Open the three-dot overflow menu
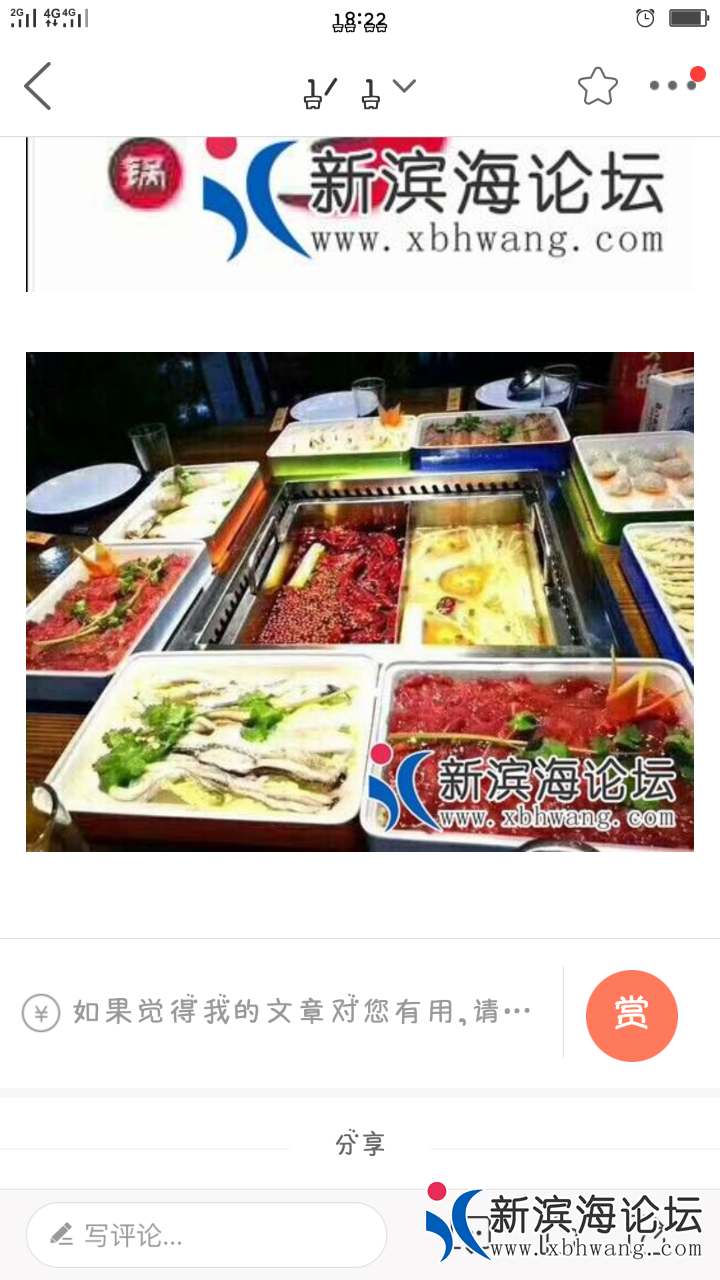 pos(672,86)
